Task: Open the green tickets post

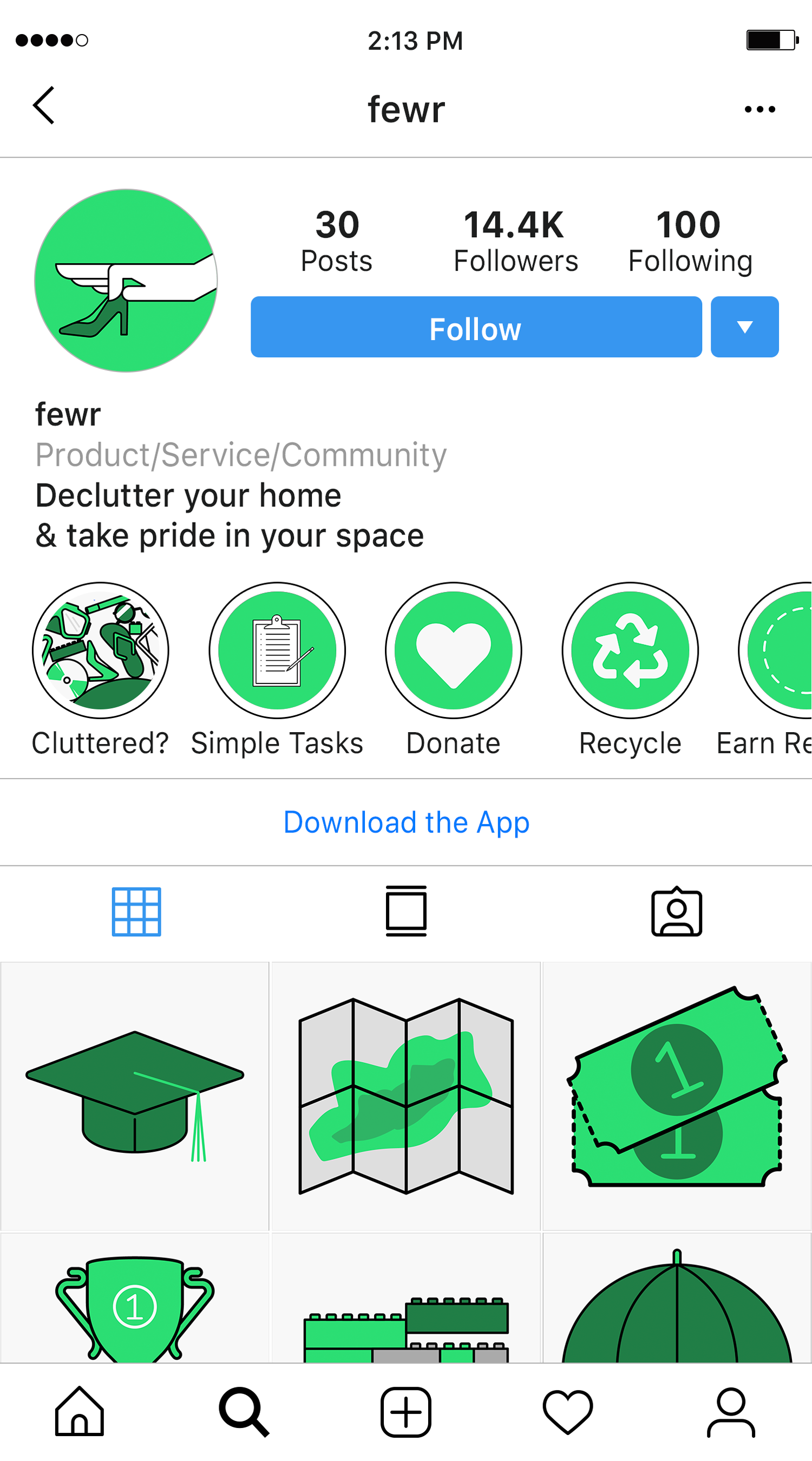Action: [x=677, y=1096]
